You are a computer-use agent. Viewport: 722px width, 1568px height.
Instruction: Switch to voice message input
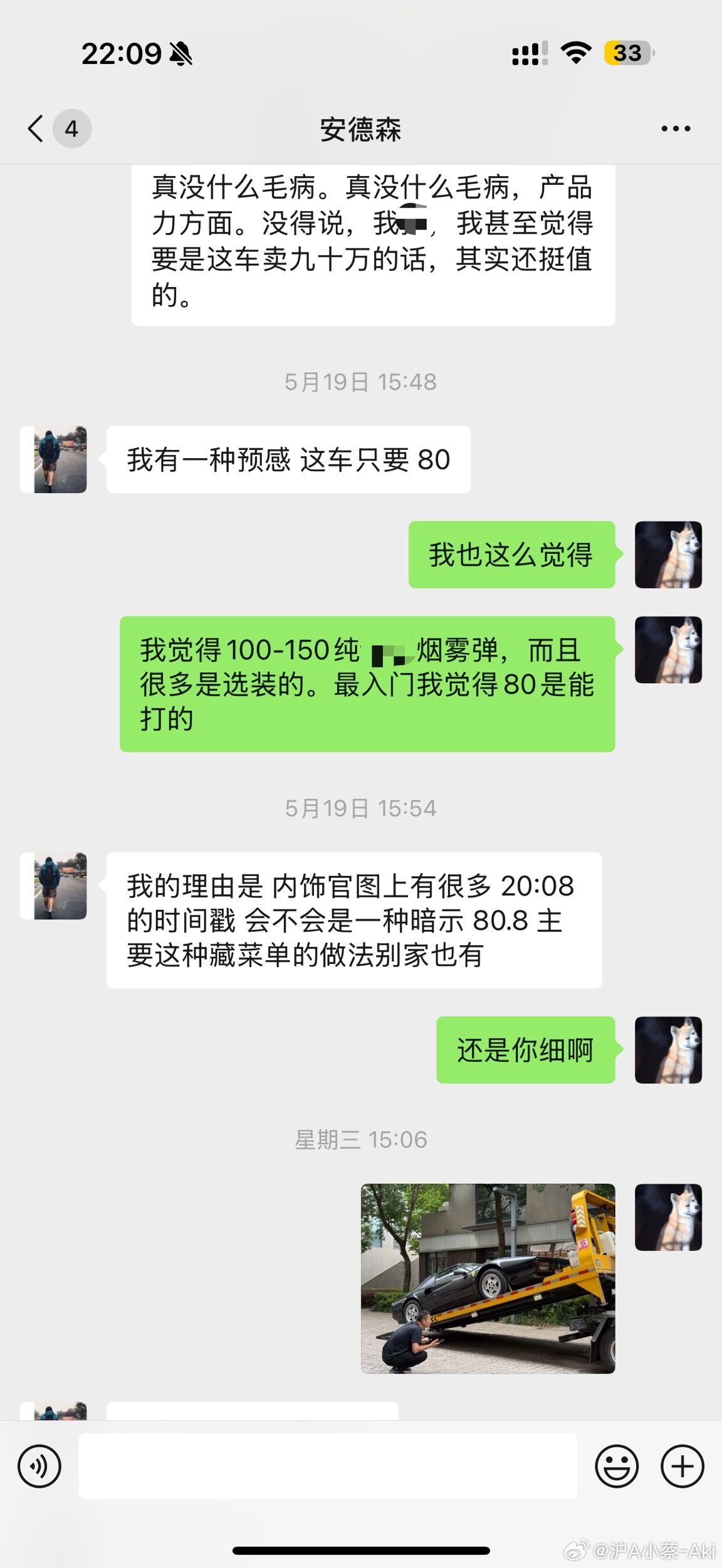[x=39, y=1466]
